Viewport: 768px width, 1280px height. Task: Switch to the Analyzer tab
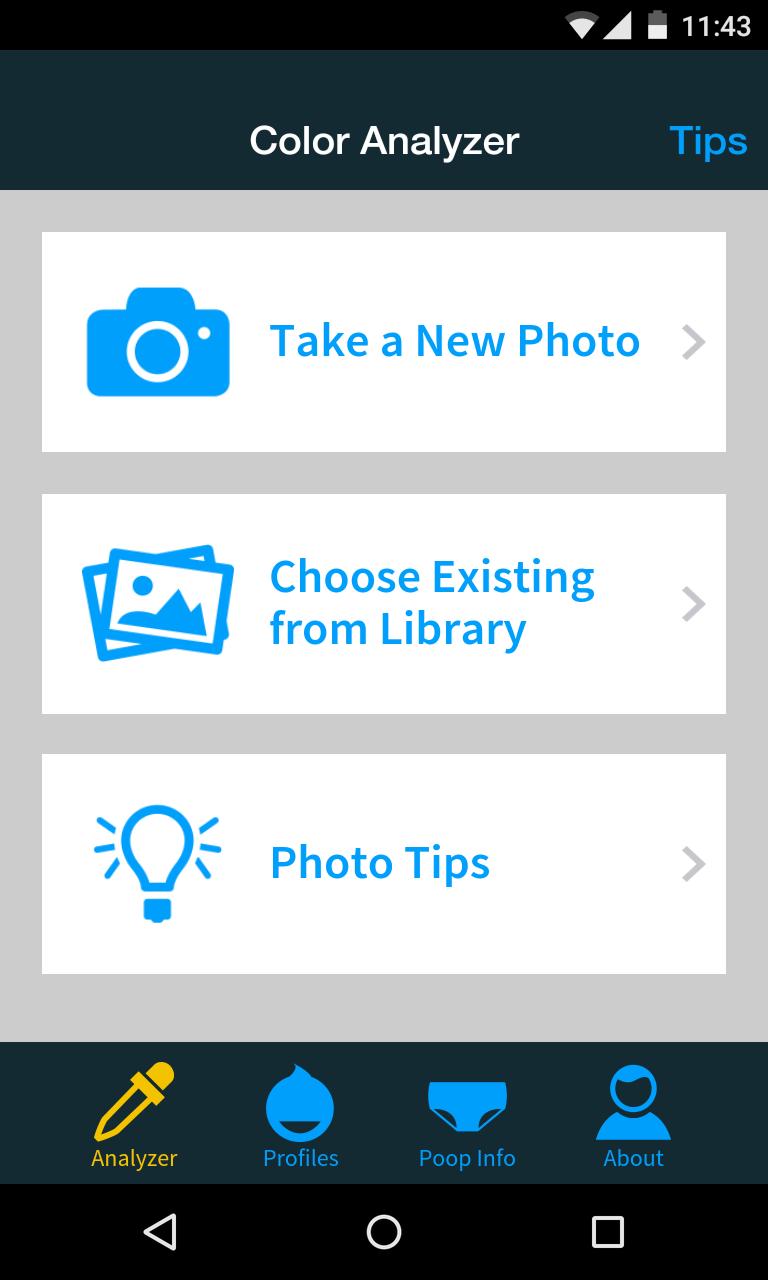(x=134, y=1116)
